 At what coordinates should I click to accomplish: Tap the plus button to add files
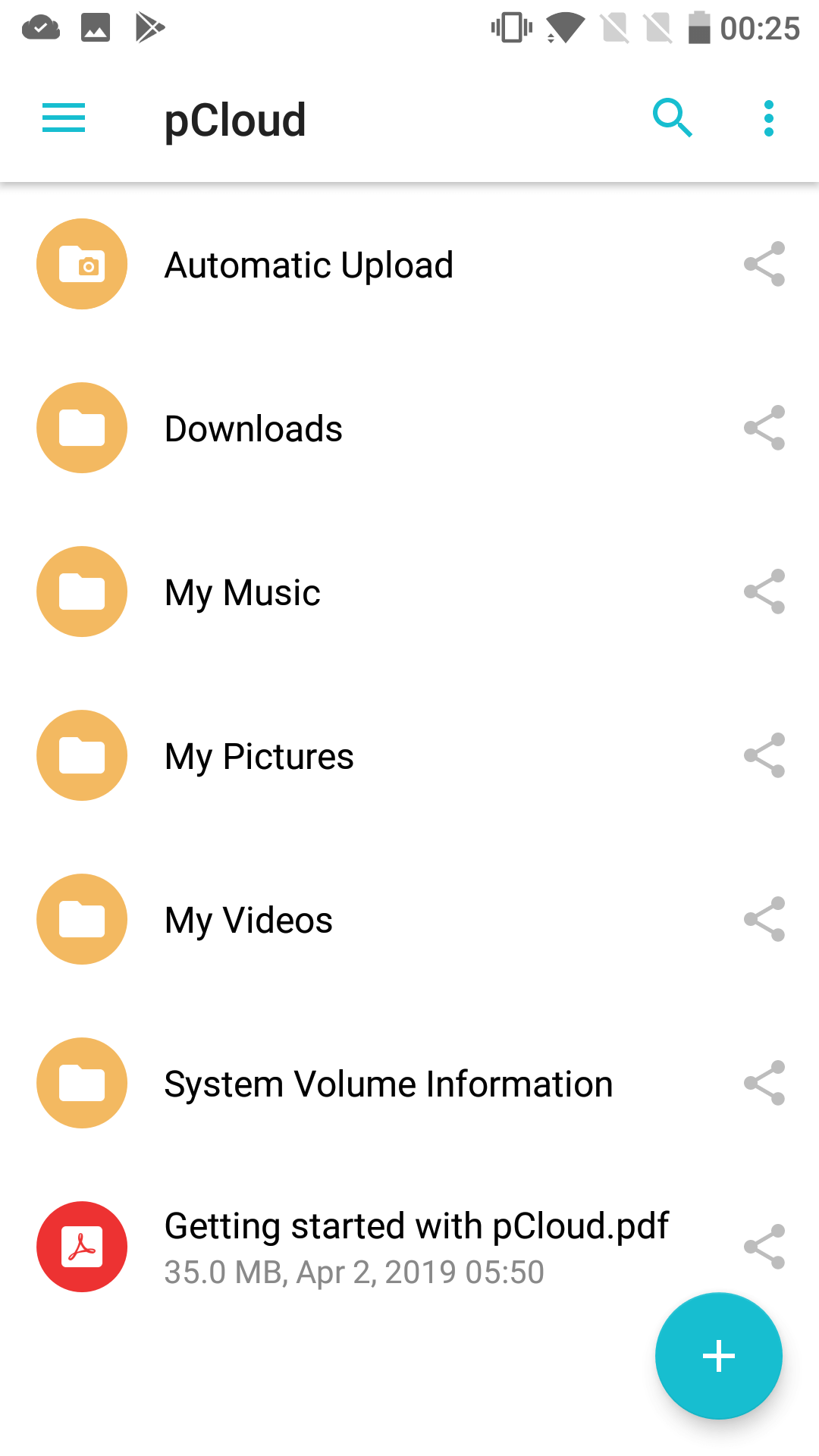pos(718,1356)
